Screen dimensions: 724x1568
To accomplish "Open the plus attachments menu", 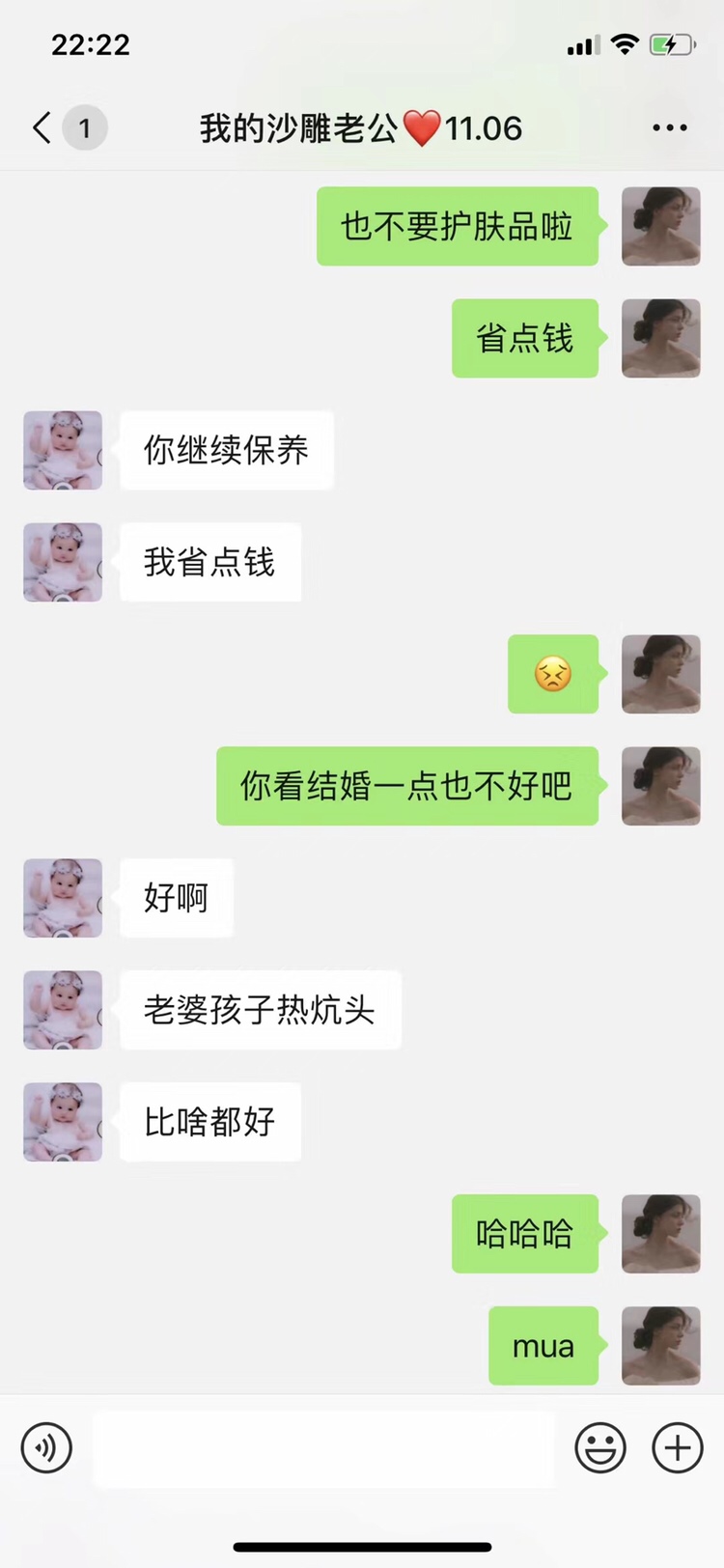I will pos(678,1447).
